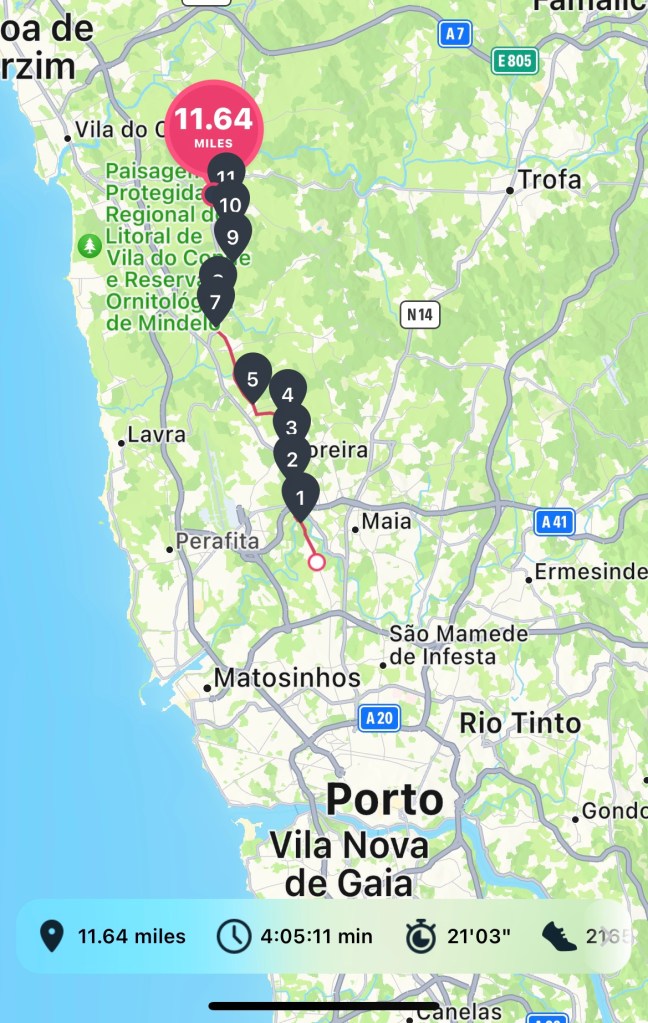The image size is (648, 1023).
Task: Tap the mile 5 route marker
Action: pyautogui.click(x=252, y=378)
